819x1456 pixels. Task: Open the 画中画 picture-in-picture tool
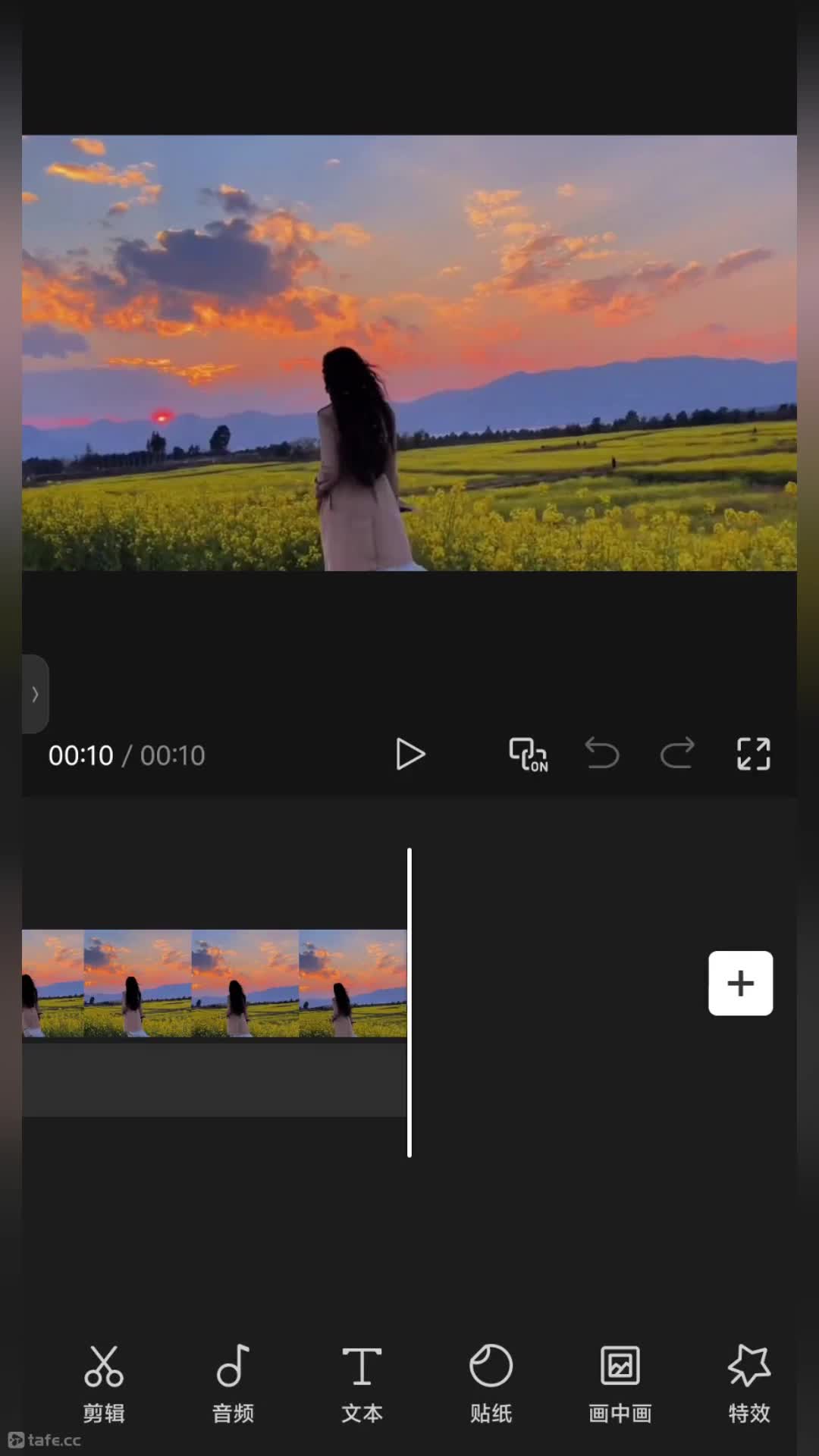click(x=620, y=1384)
